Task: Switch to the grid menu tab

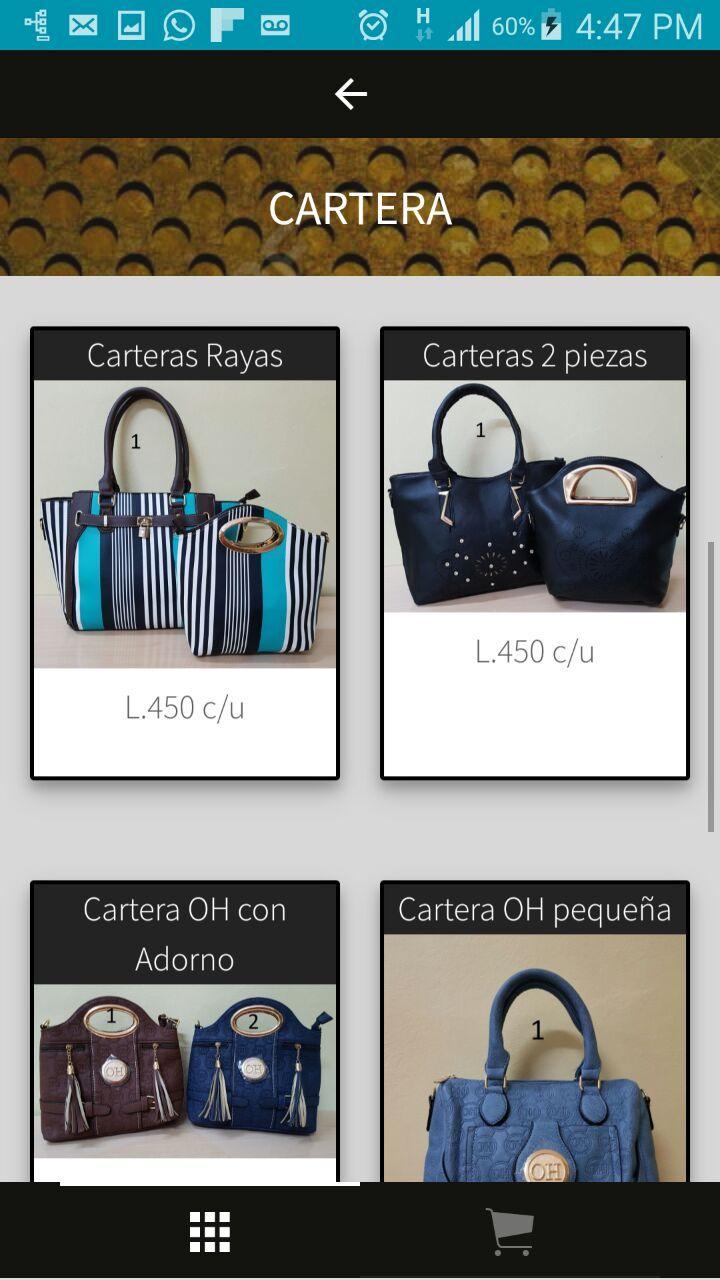Action: tap(210, 1232)
